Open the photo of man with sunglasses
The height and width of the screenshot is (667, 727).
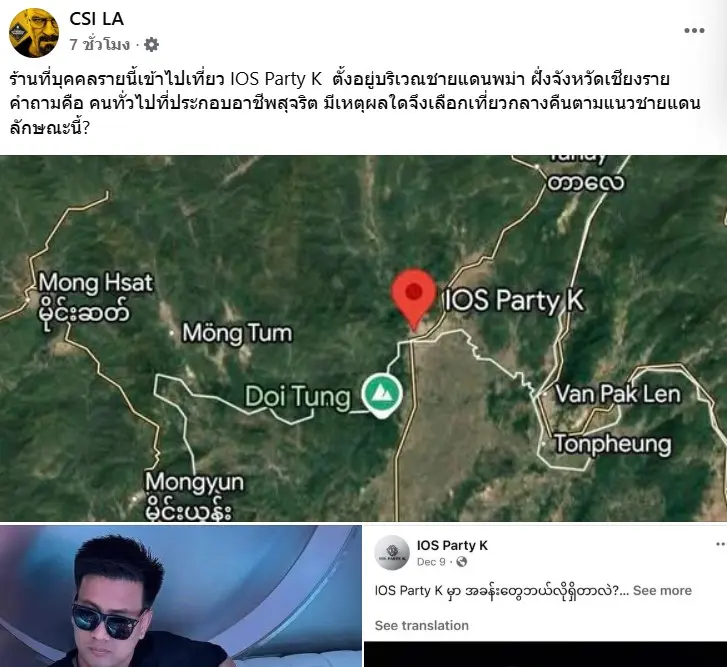180,596
